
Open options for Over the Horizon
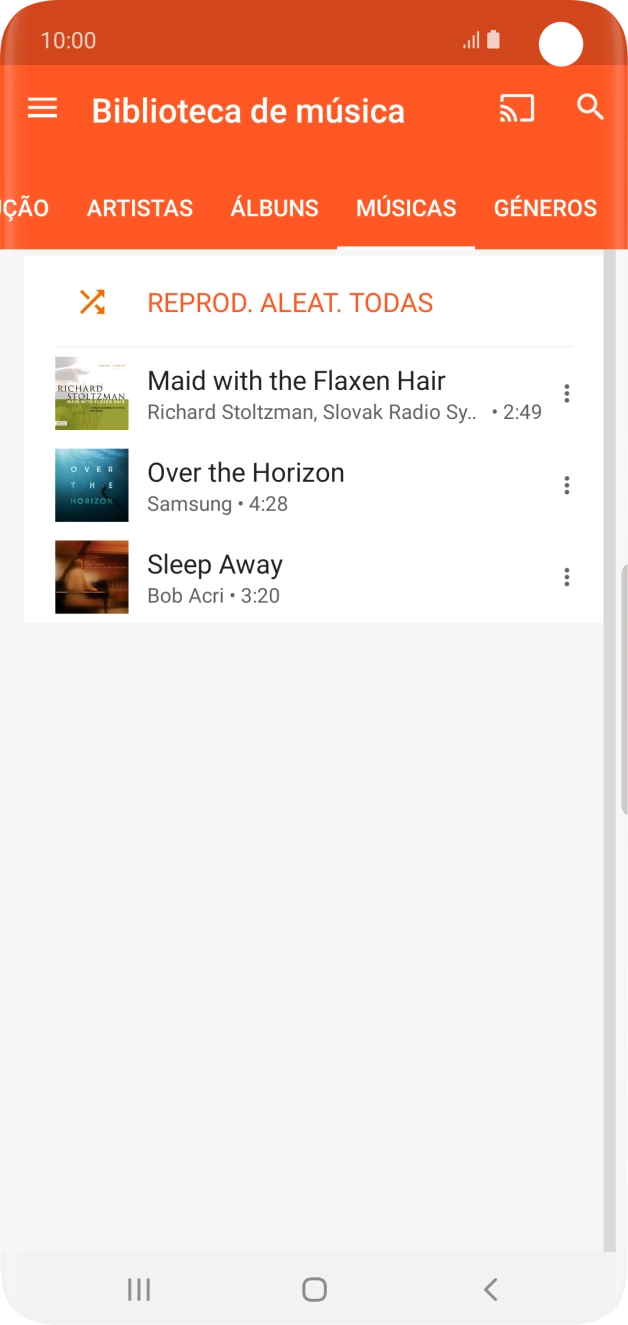[567, 486]
